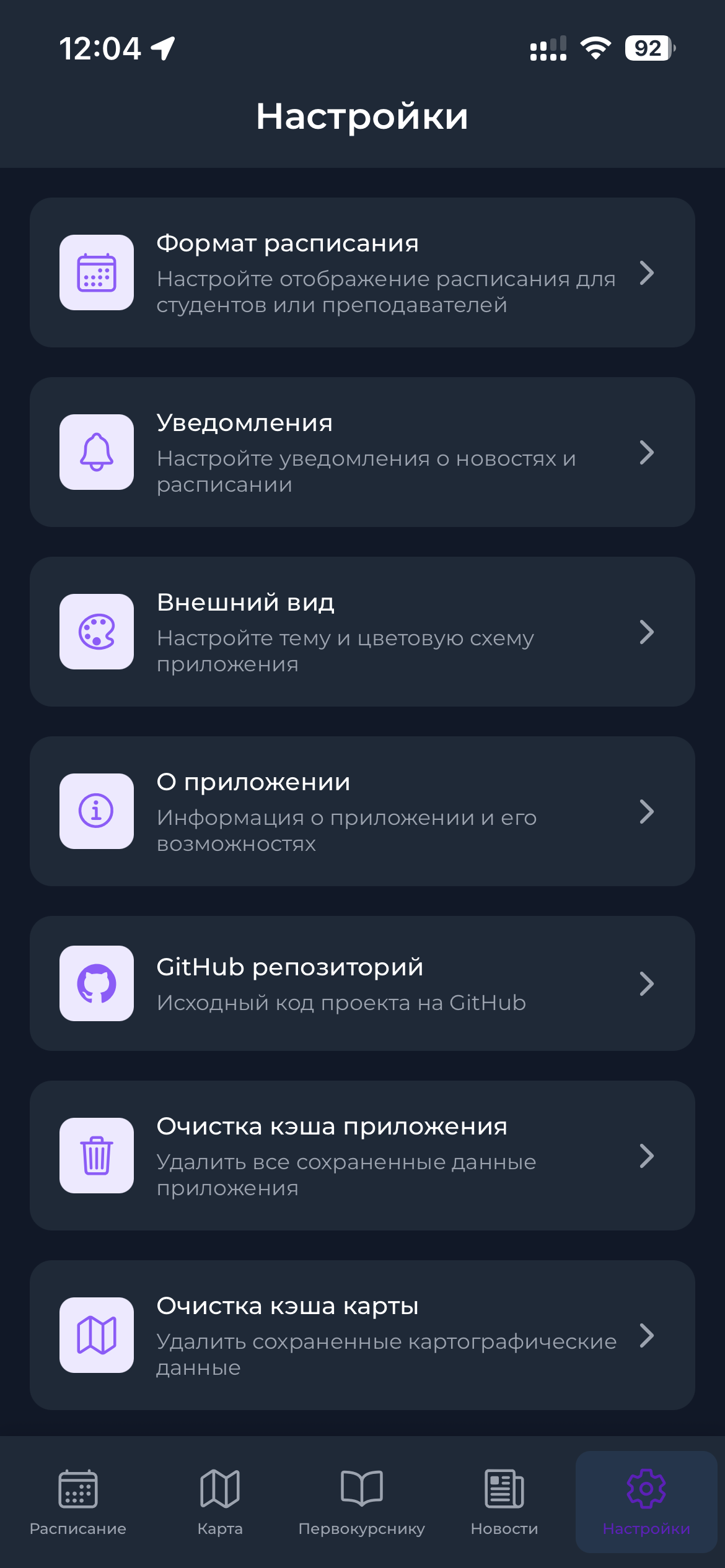Image resolution: width=725 pixels, height=1568 pixels.
Task: Open the Формат расписания setting
Action: click(362, 272)
